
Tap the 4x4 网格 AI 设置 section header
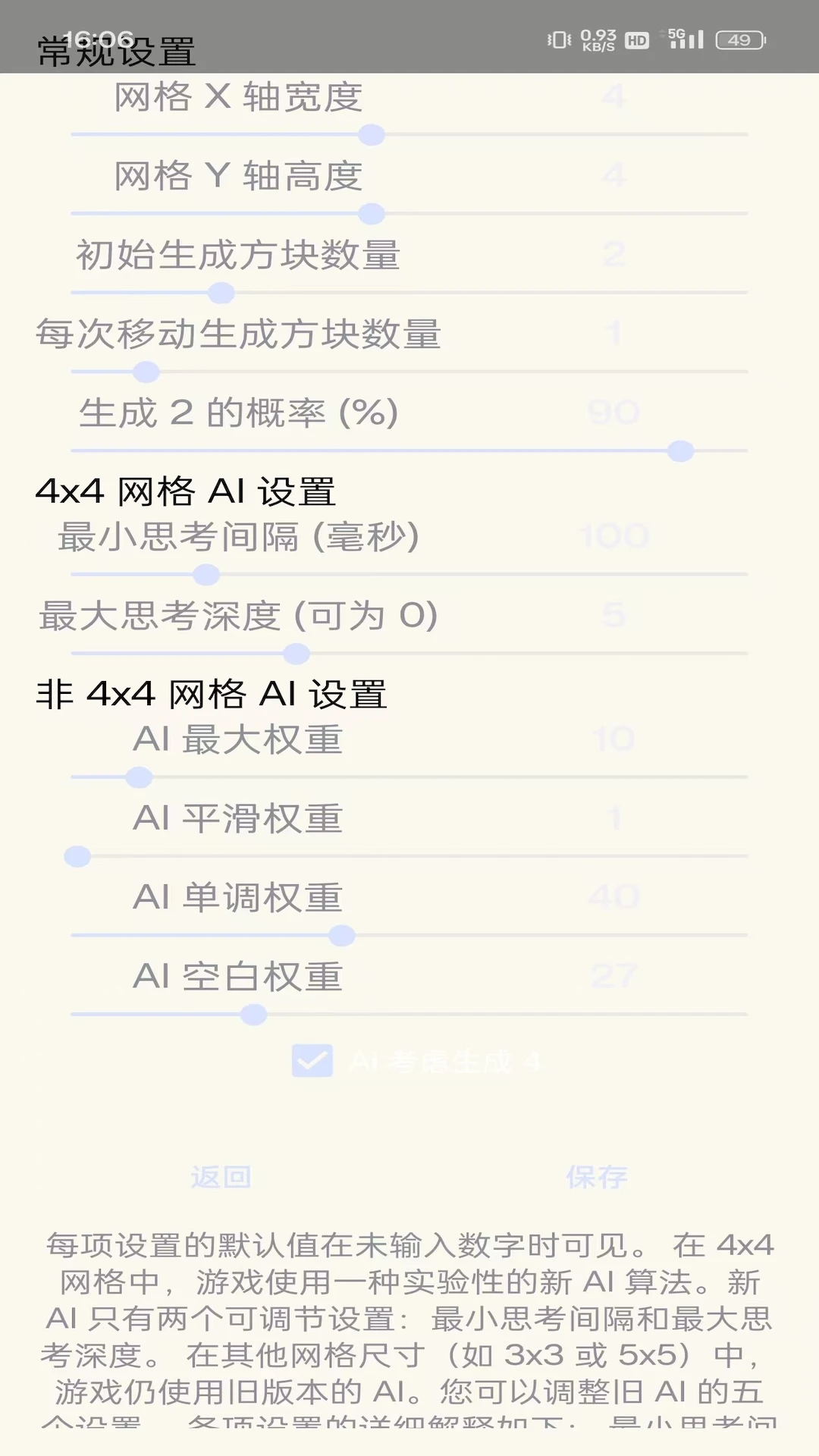[189, 492]
